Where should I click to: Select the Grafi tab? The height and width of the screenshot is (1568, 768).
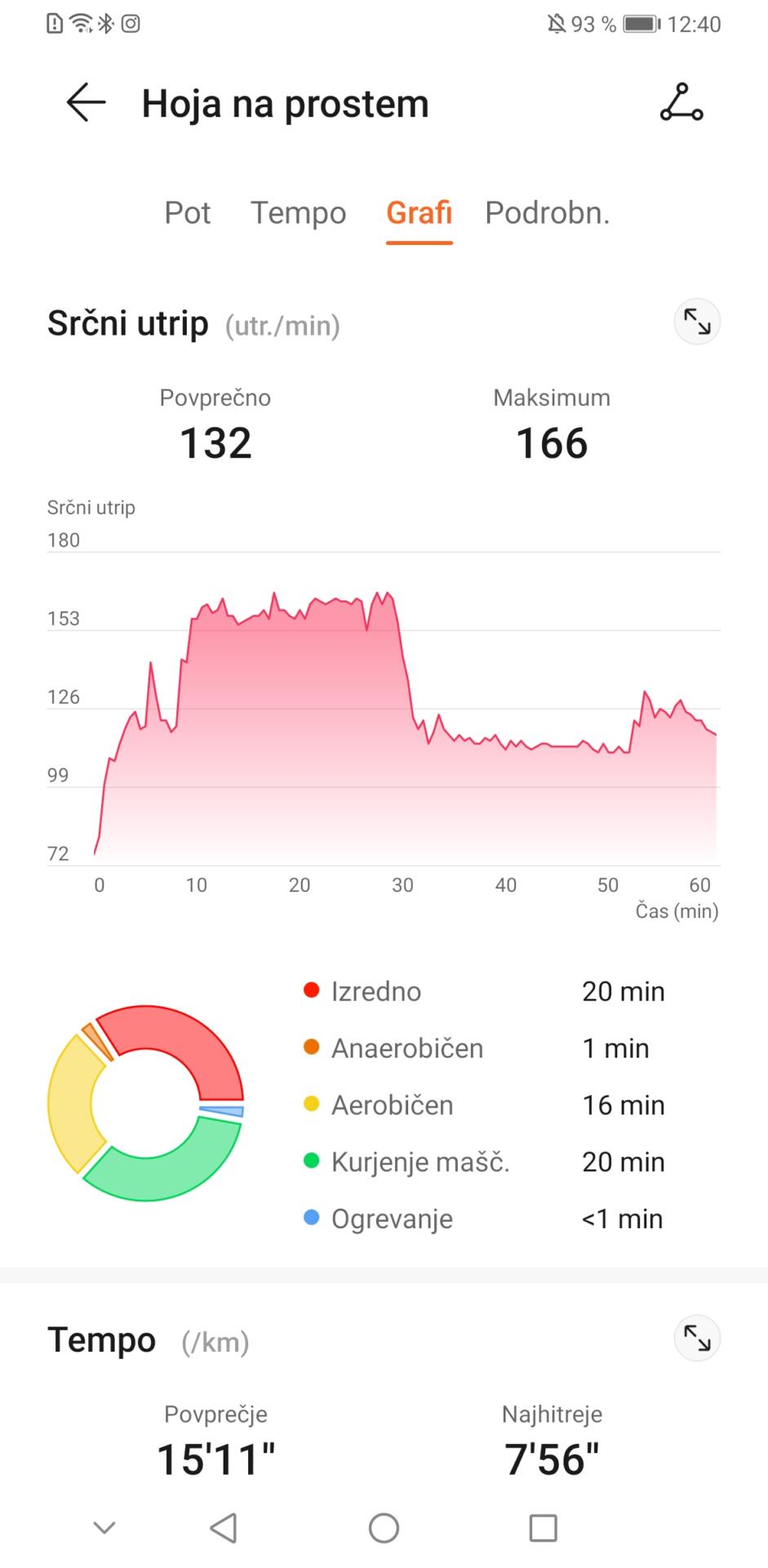419,212
